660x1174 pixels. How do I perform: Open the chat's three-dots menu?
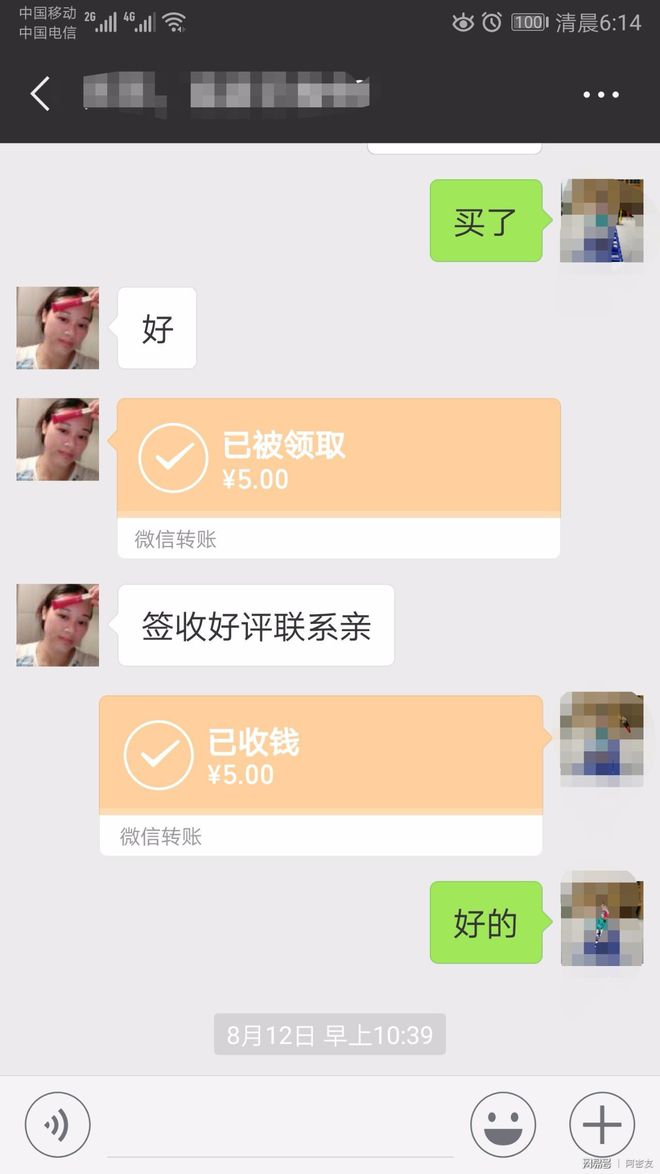click(601, 95)
